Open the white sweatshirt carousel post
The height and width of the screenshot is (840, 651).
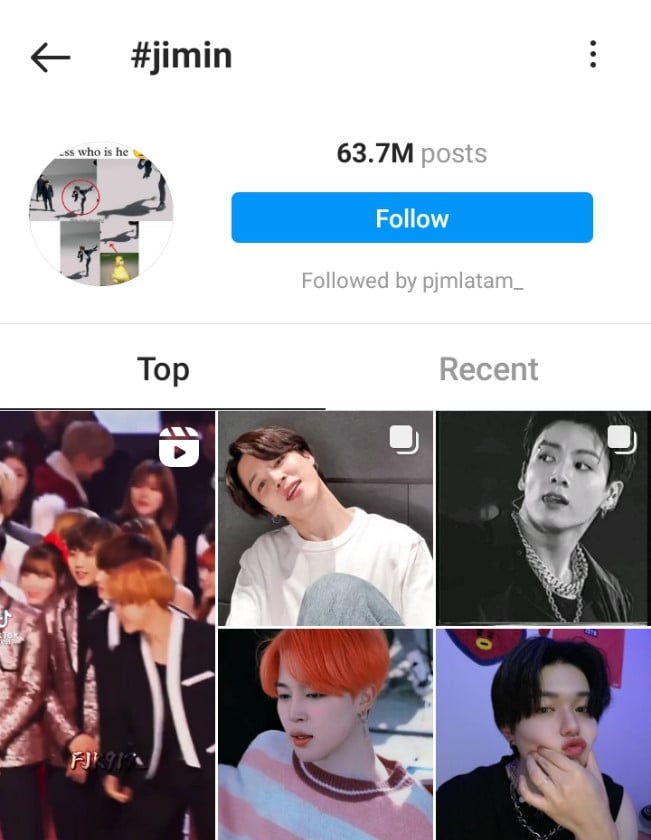326,518
